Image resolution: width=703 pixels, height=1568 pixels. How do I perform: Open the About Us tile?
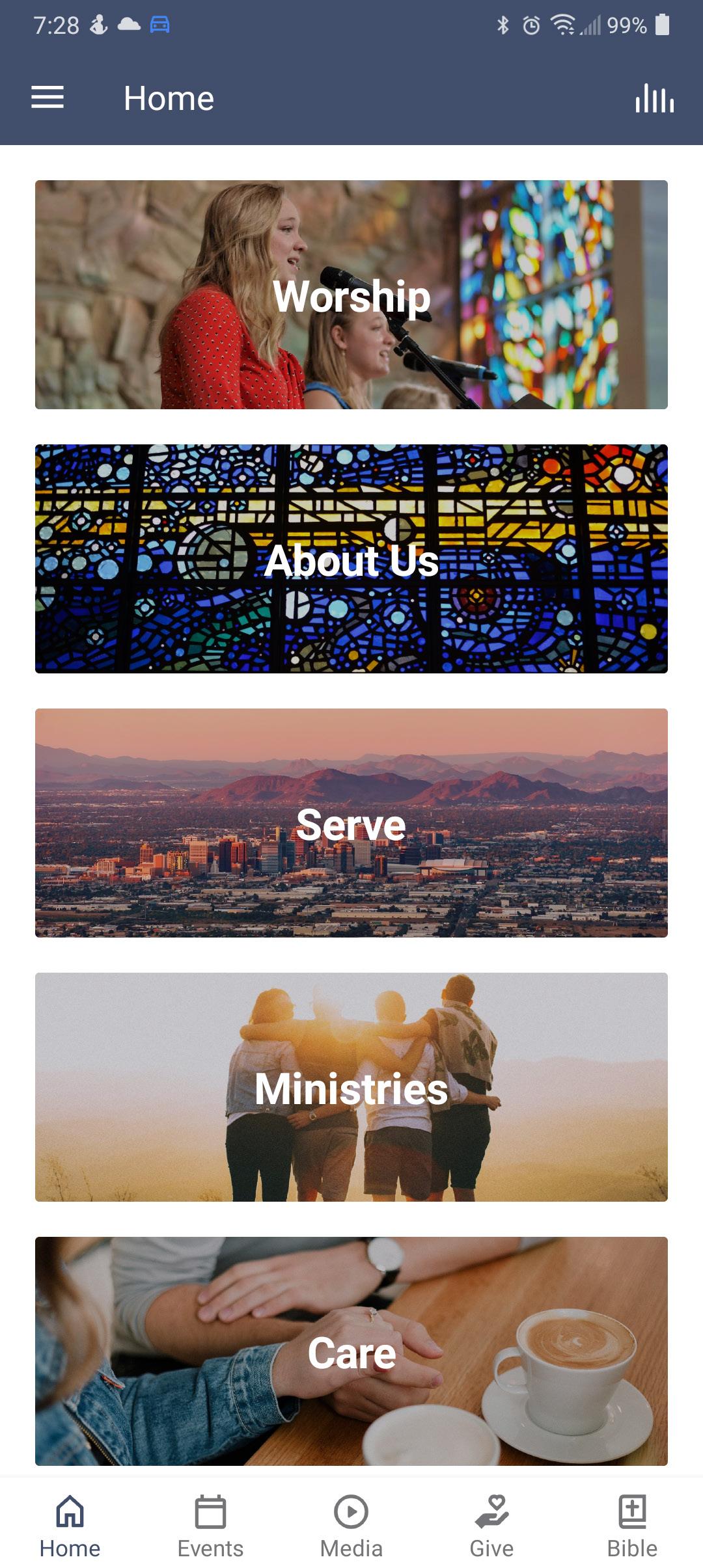click(x=351, y=559)
